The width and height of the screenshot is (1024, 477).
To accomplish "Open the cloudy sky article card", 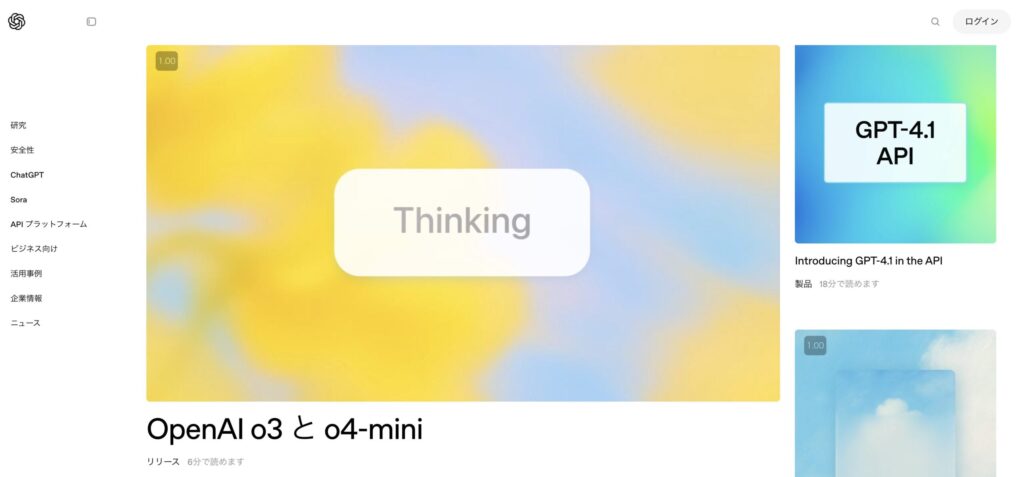I will tap(895, 403).
